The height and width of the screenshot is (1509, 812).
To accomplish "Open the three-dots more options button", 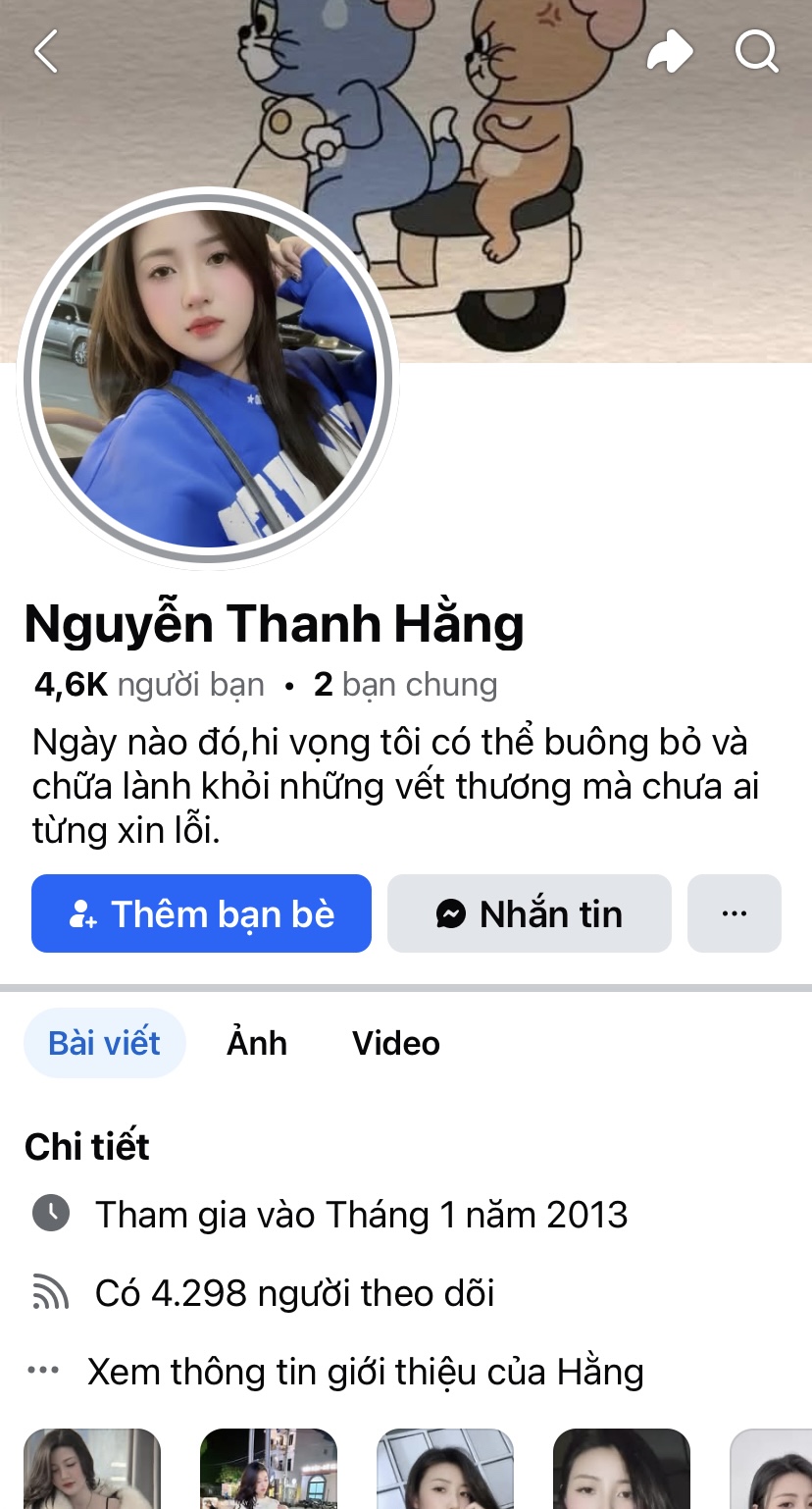I will point(734,913).
